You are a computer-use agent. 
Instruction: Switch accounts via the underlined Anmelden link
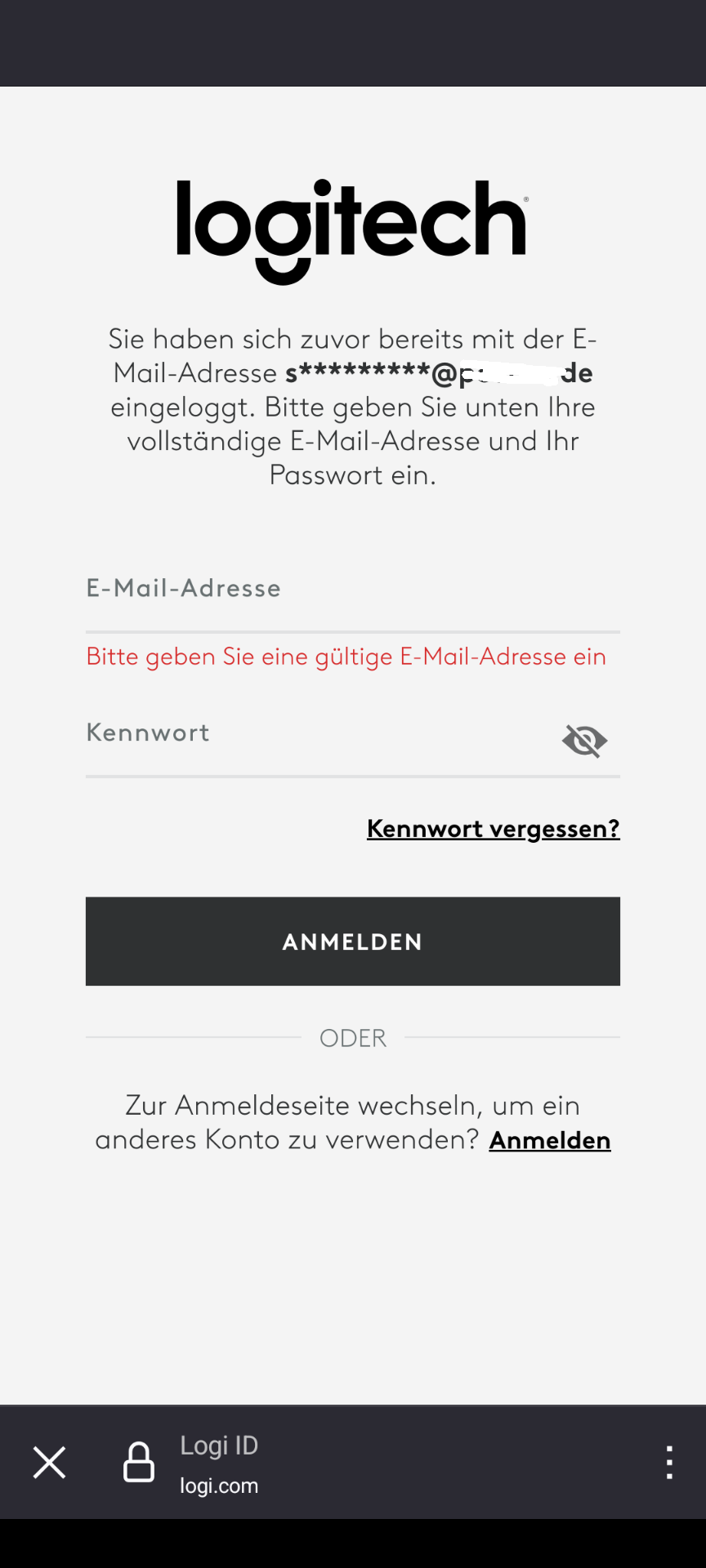coord(549,1140)
